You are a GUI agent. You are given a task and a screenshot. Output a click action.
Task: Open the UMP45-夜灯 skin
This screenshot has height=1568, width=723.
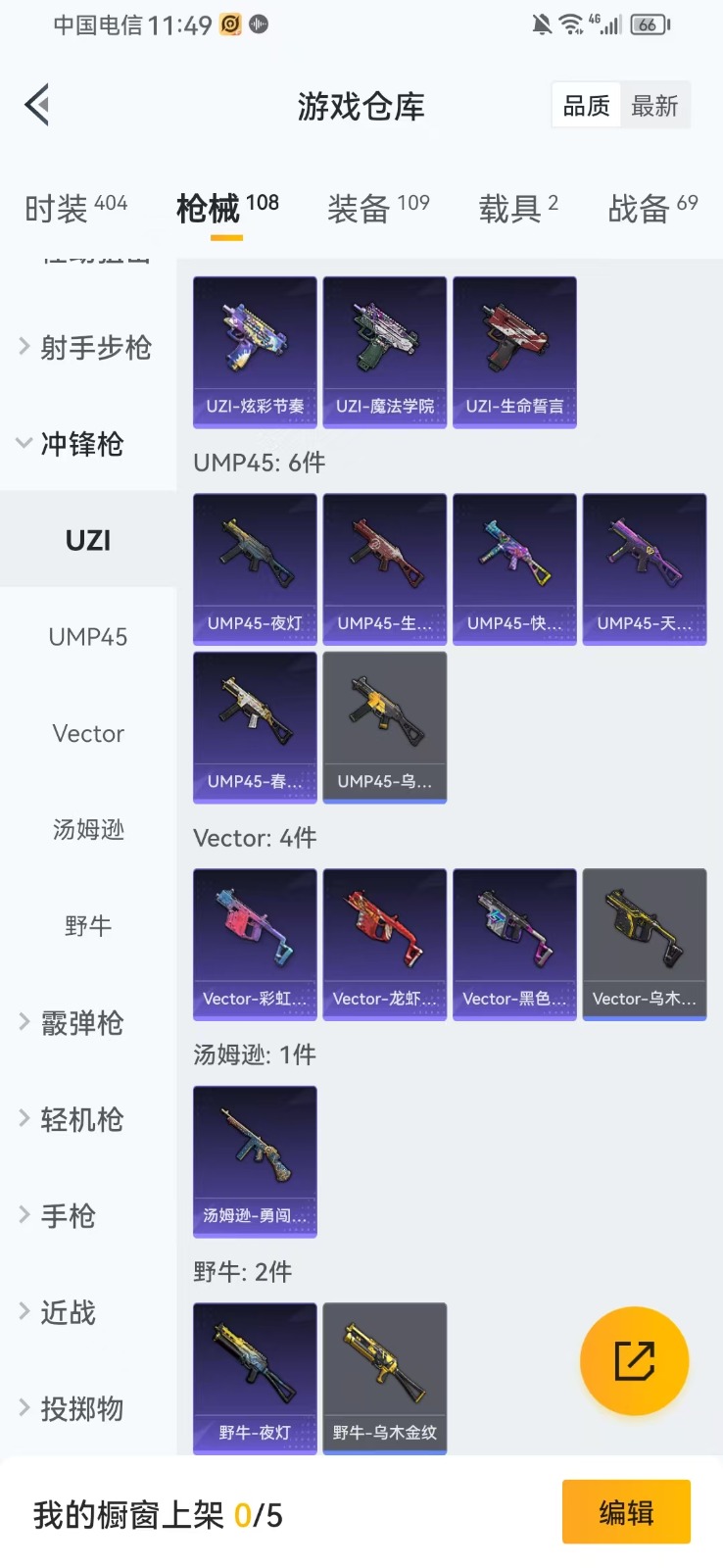(x=255, y=568)
